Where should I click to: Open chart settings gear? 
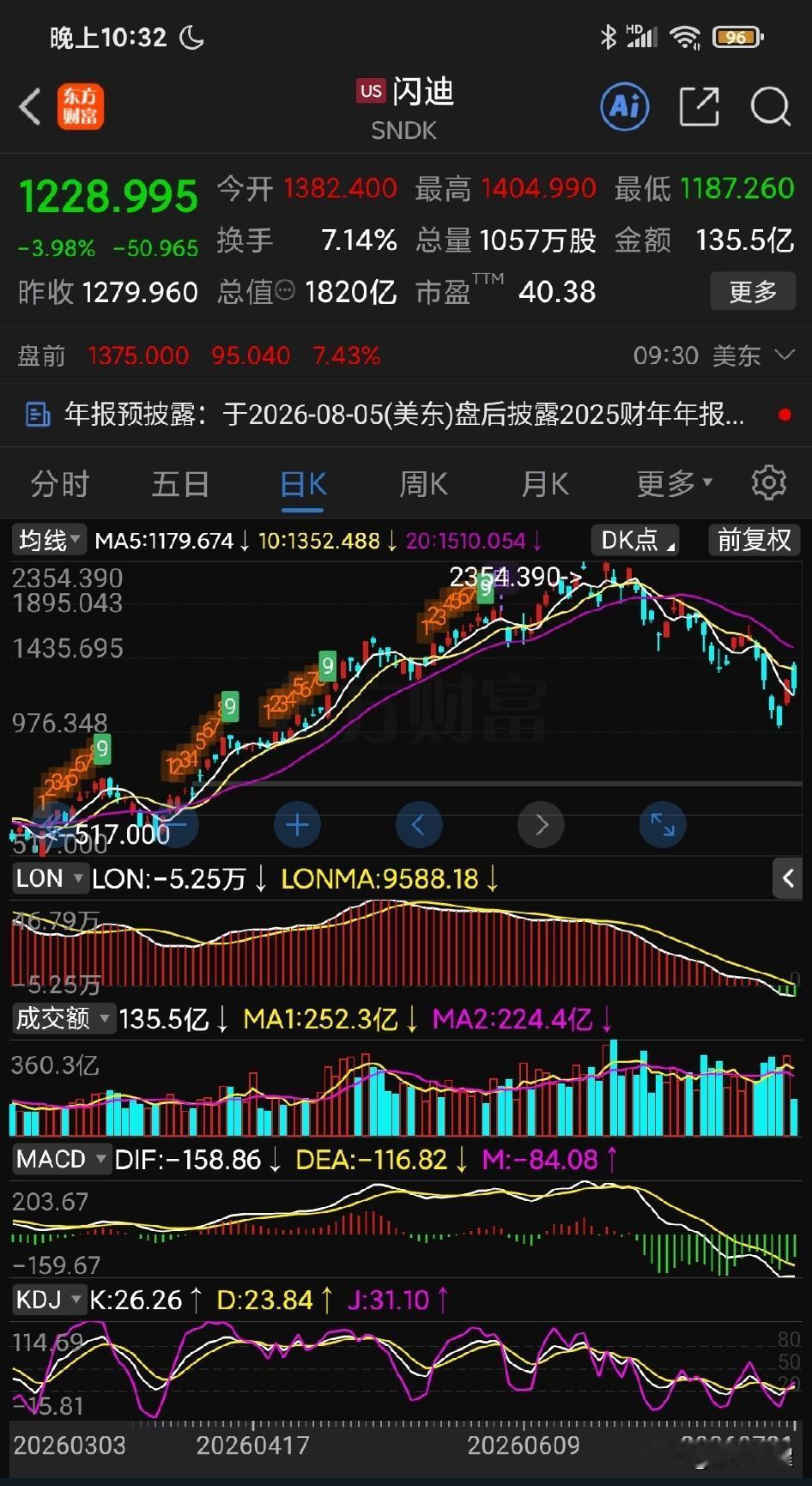tap(768, 483)
